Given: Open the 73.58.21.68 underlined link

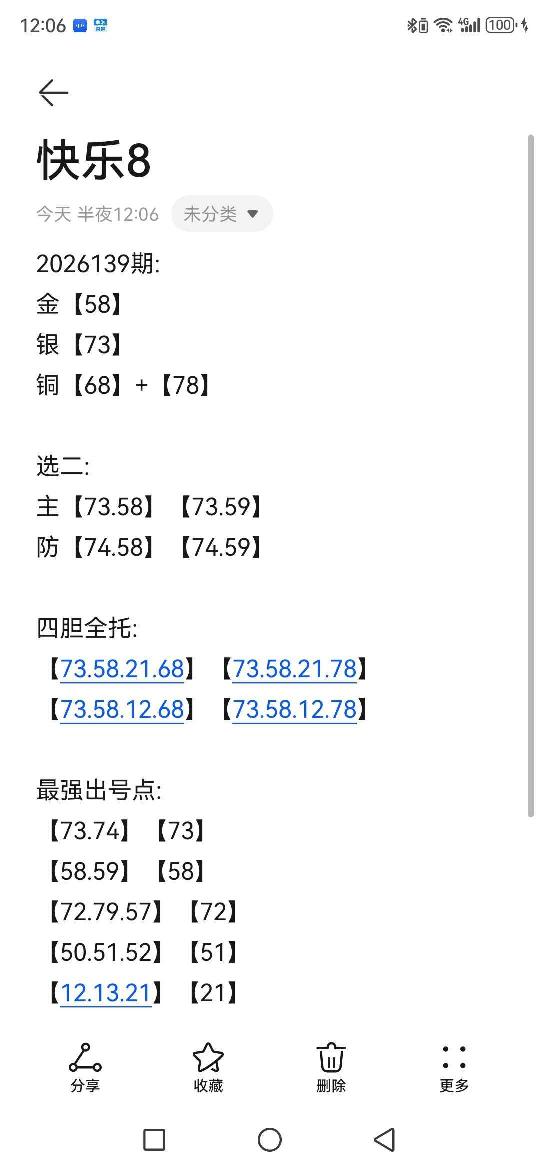Looking at the screenshot, I should pyautogui.click(x=122, y=669).
